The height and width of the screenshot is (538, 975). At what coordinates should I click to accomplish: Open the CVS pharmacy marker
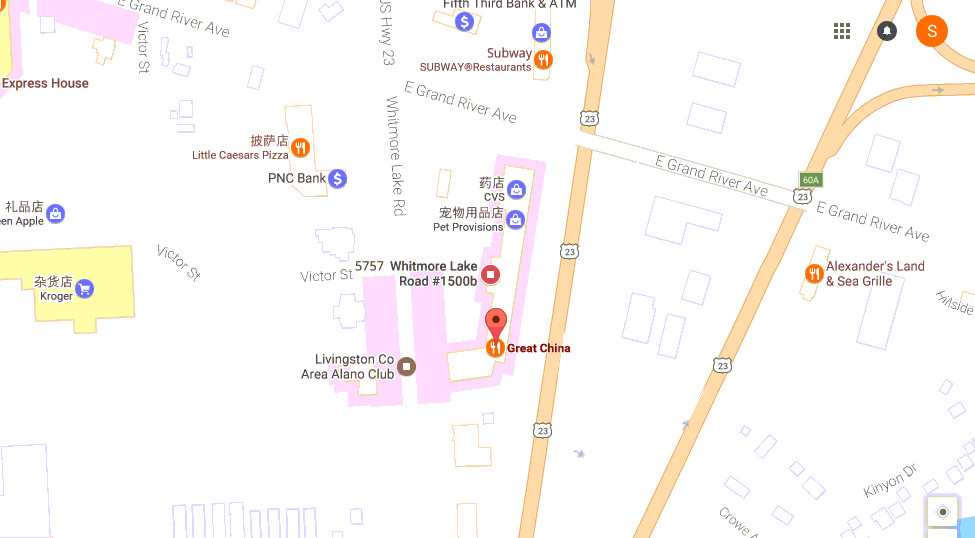[x=516, y=189]
